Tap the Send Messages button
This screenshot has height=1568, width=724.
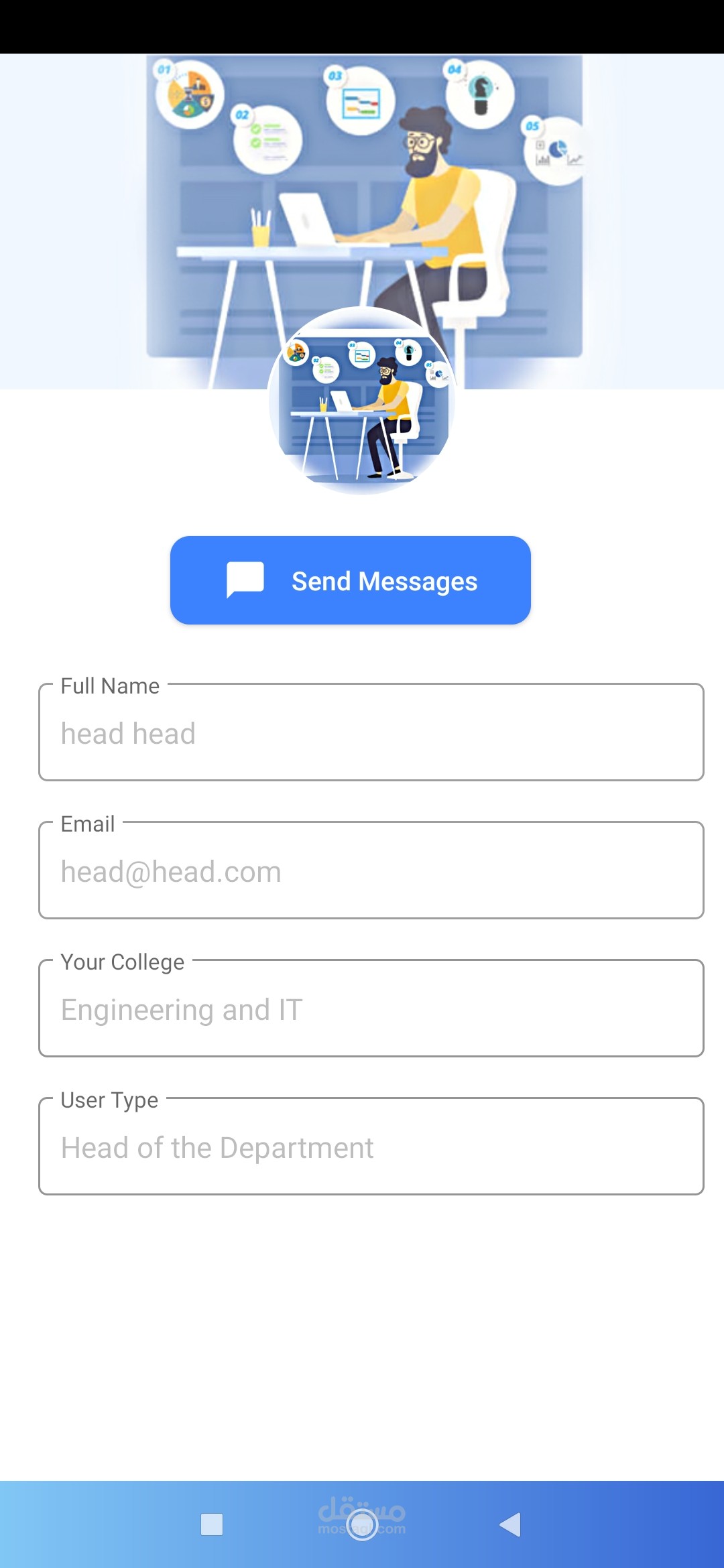[350, 580]
